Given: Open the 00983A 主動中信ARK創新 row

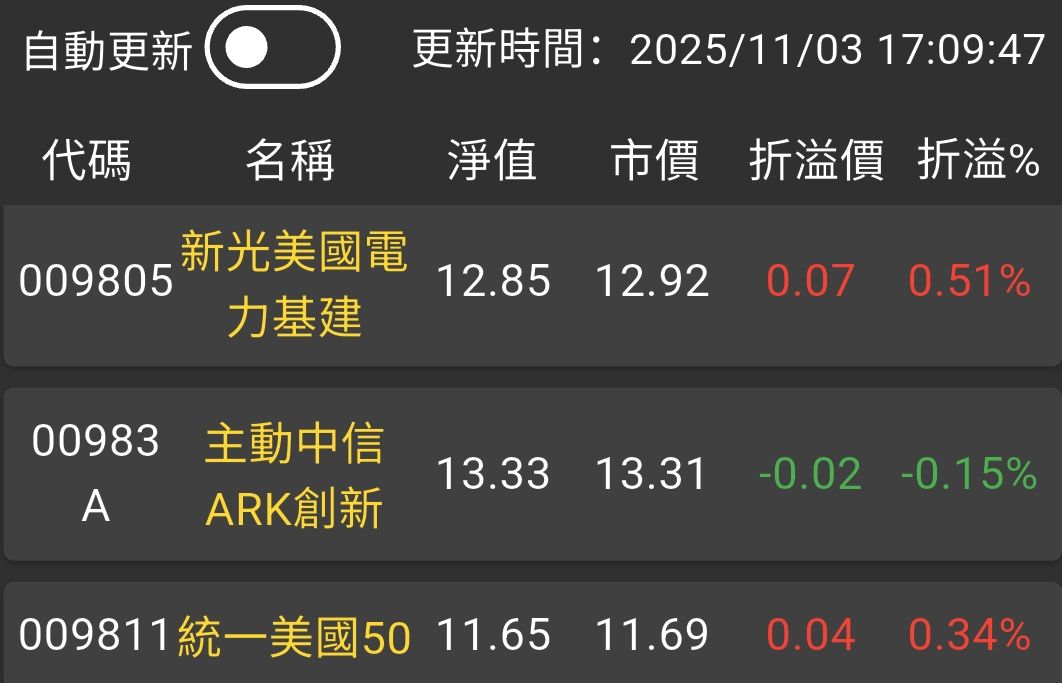Looking at the screenshot, I should click(530, 473).
